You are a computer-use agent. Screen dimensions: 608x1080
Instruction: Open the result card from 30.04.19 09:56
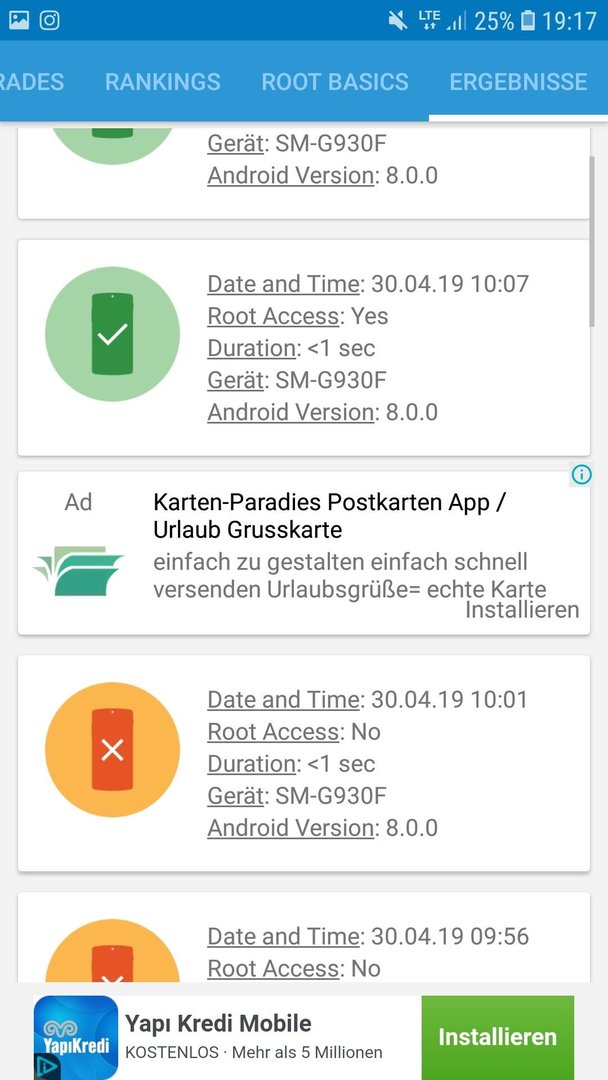pyautogui.click(x=304, y=937)
